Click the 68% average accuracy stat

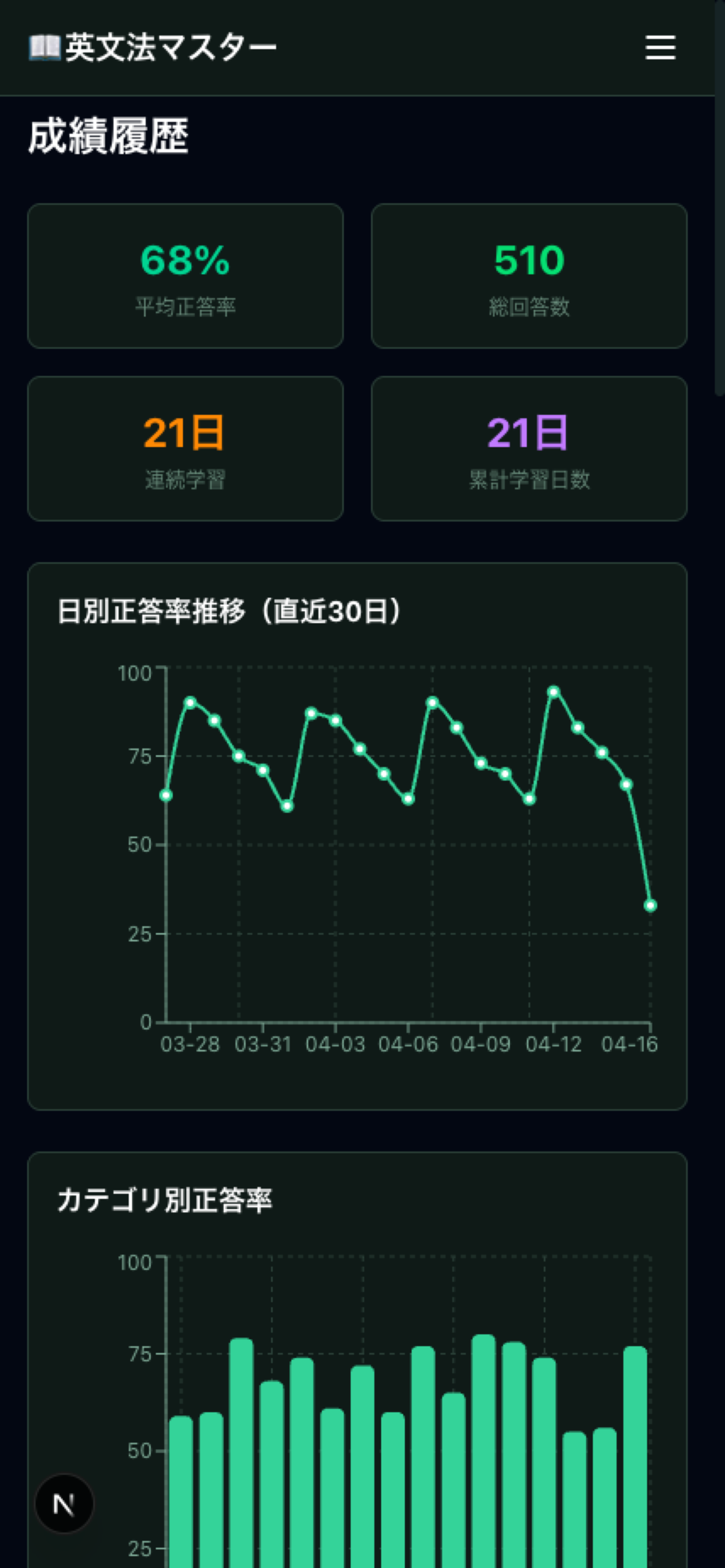[x=185, y=261]
